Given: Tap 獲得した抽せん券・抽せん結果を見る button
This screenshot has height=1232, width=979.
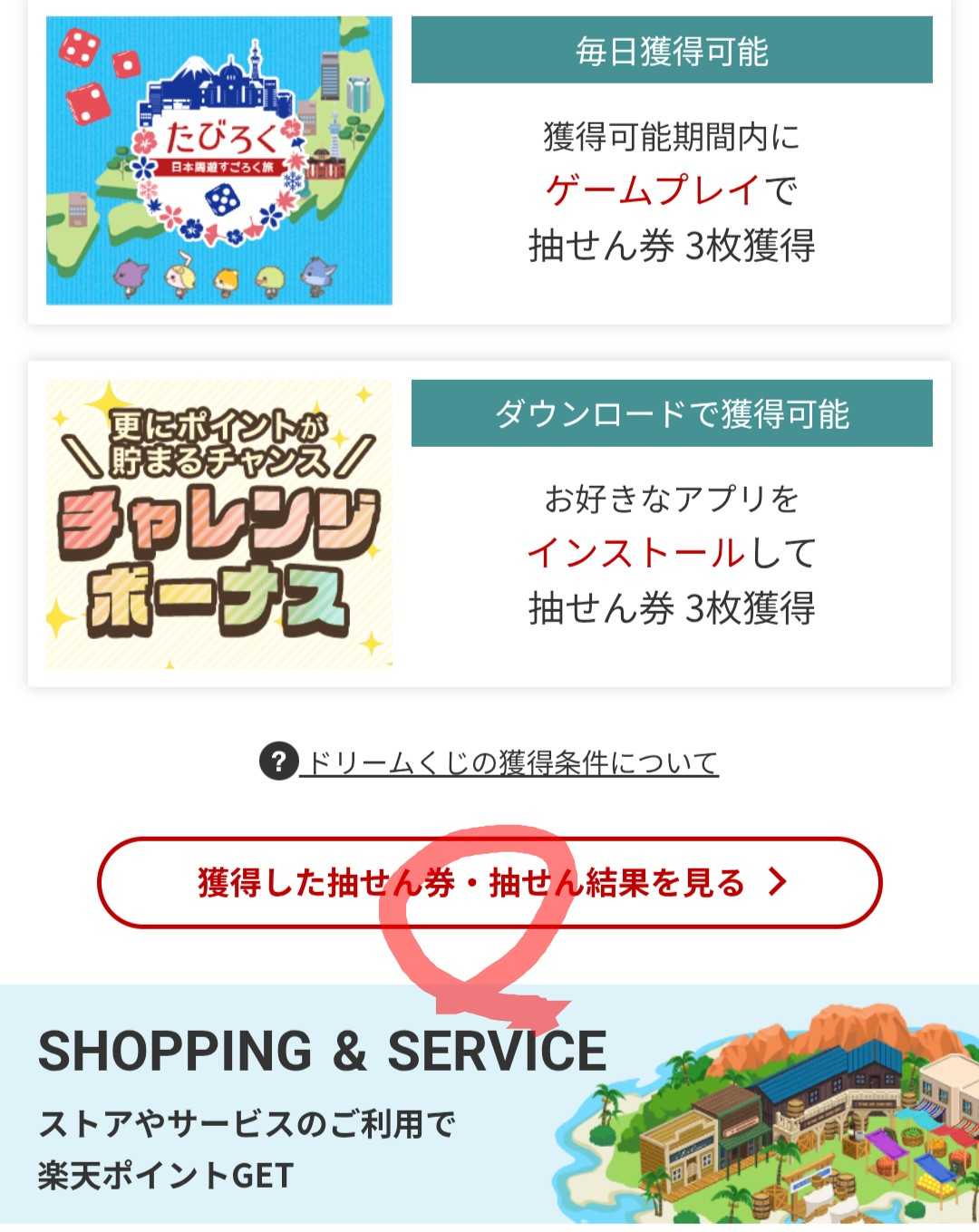Looking at the screenshot, I should [x=489, y=882].
